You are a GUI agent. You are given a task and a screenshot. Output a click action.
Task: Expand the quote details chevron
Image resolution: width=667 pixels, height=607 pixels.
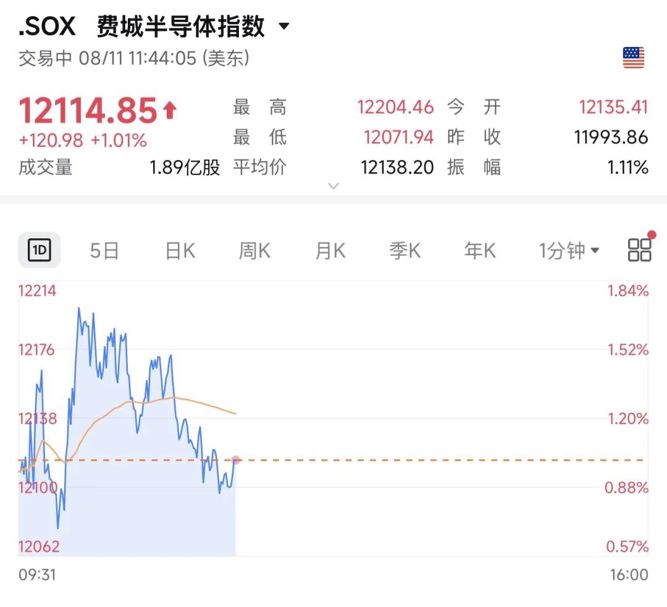334,186
